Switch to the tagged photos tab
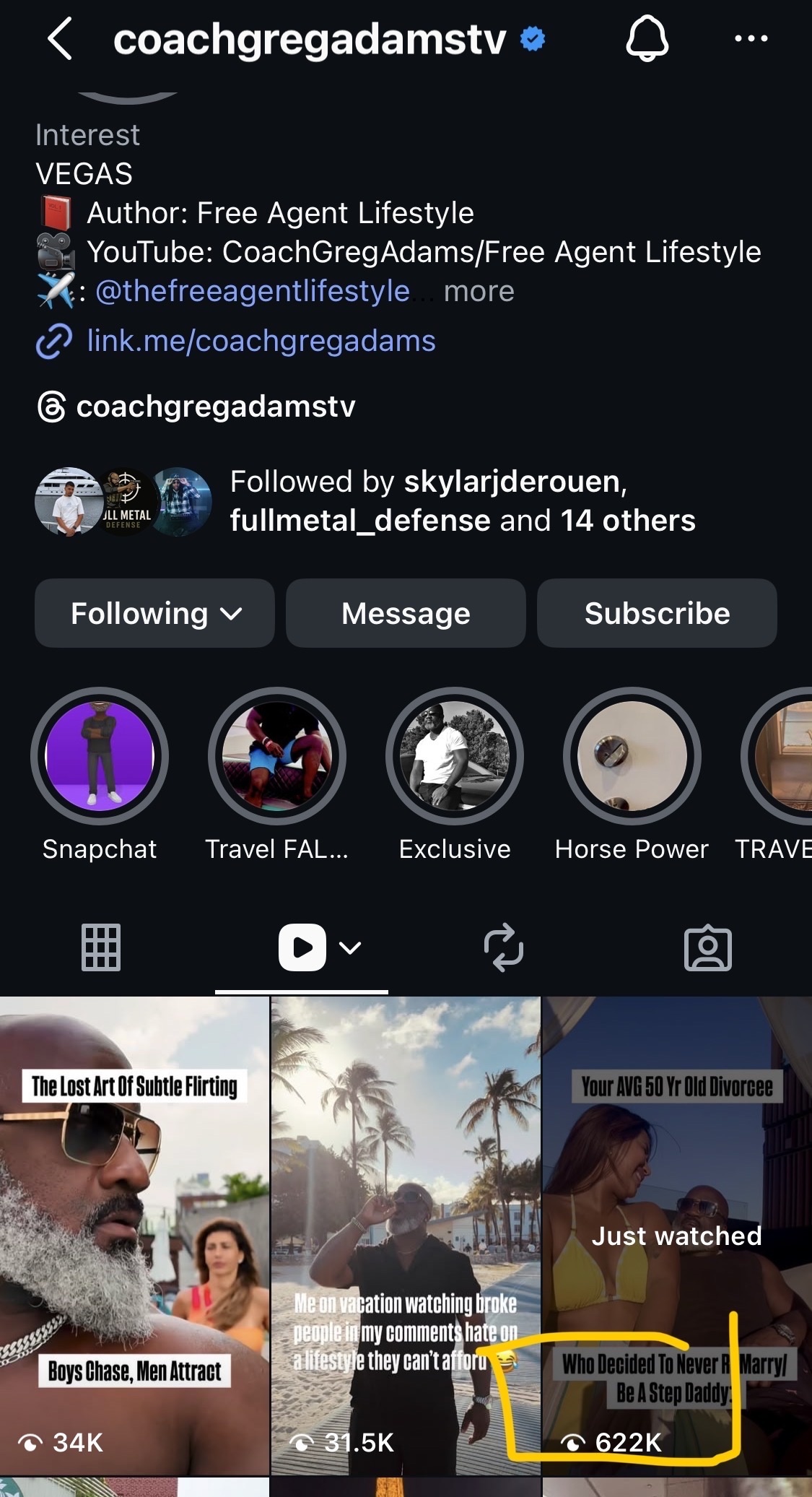Image resolution: width=812 pixels, height=1497 pixels. point(707,947)
